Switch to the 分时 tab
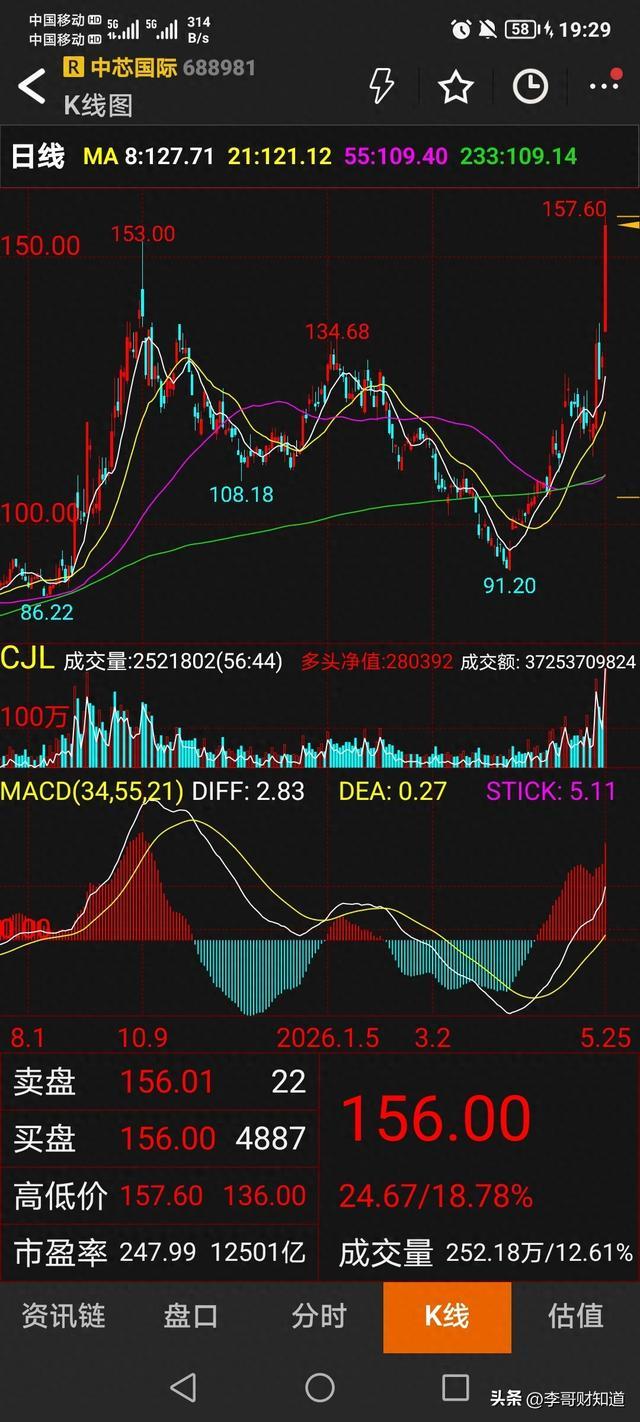Viewport: 640px width, 1422px height. (319, 1315)
